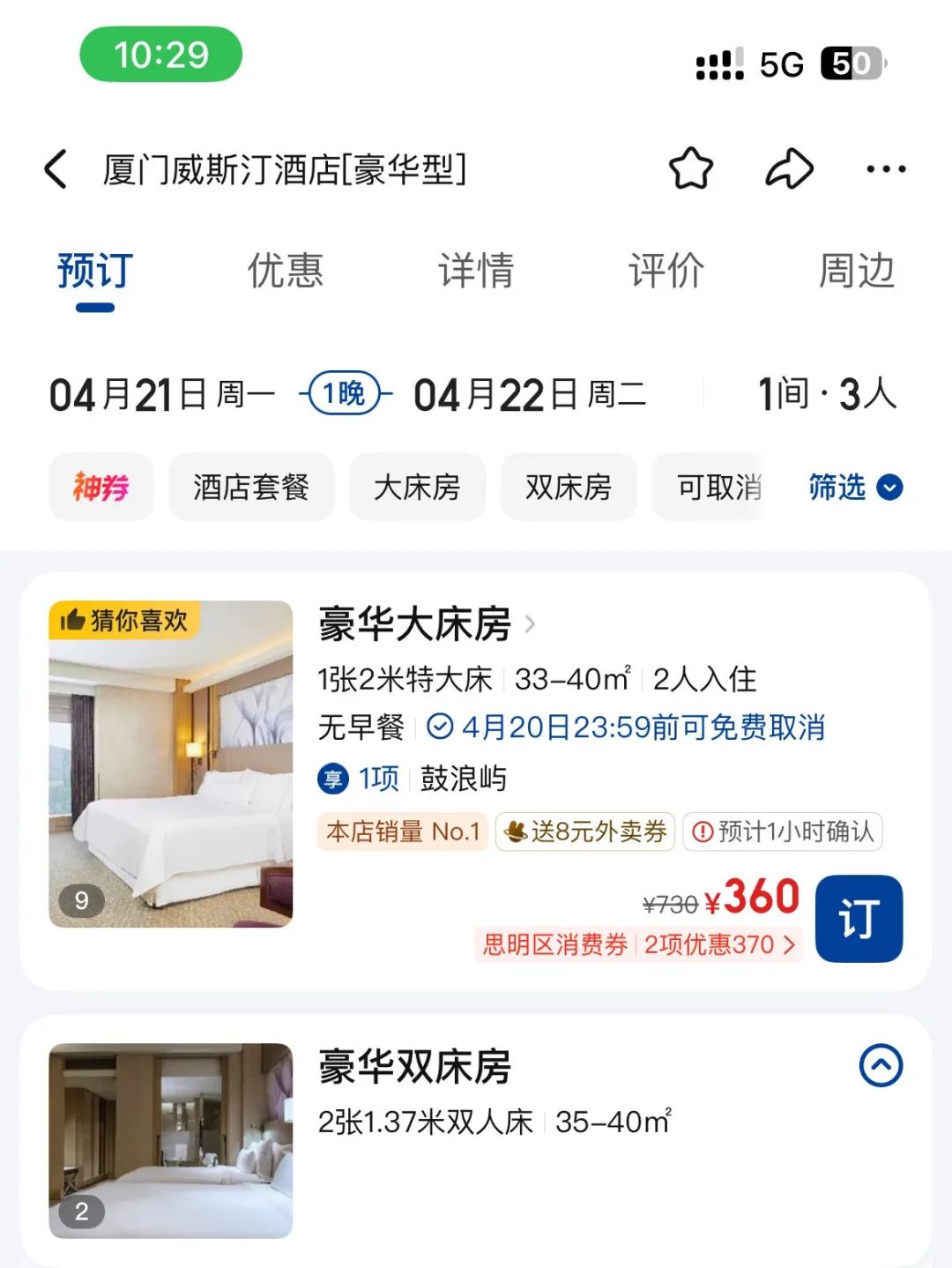Filter rooms by 双床房
This screenshot has width=952, height=1268.
click(569, 487)
